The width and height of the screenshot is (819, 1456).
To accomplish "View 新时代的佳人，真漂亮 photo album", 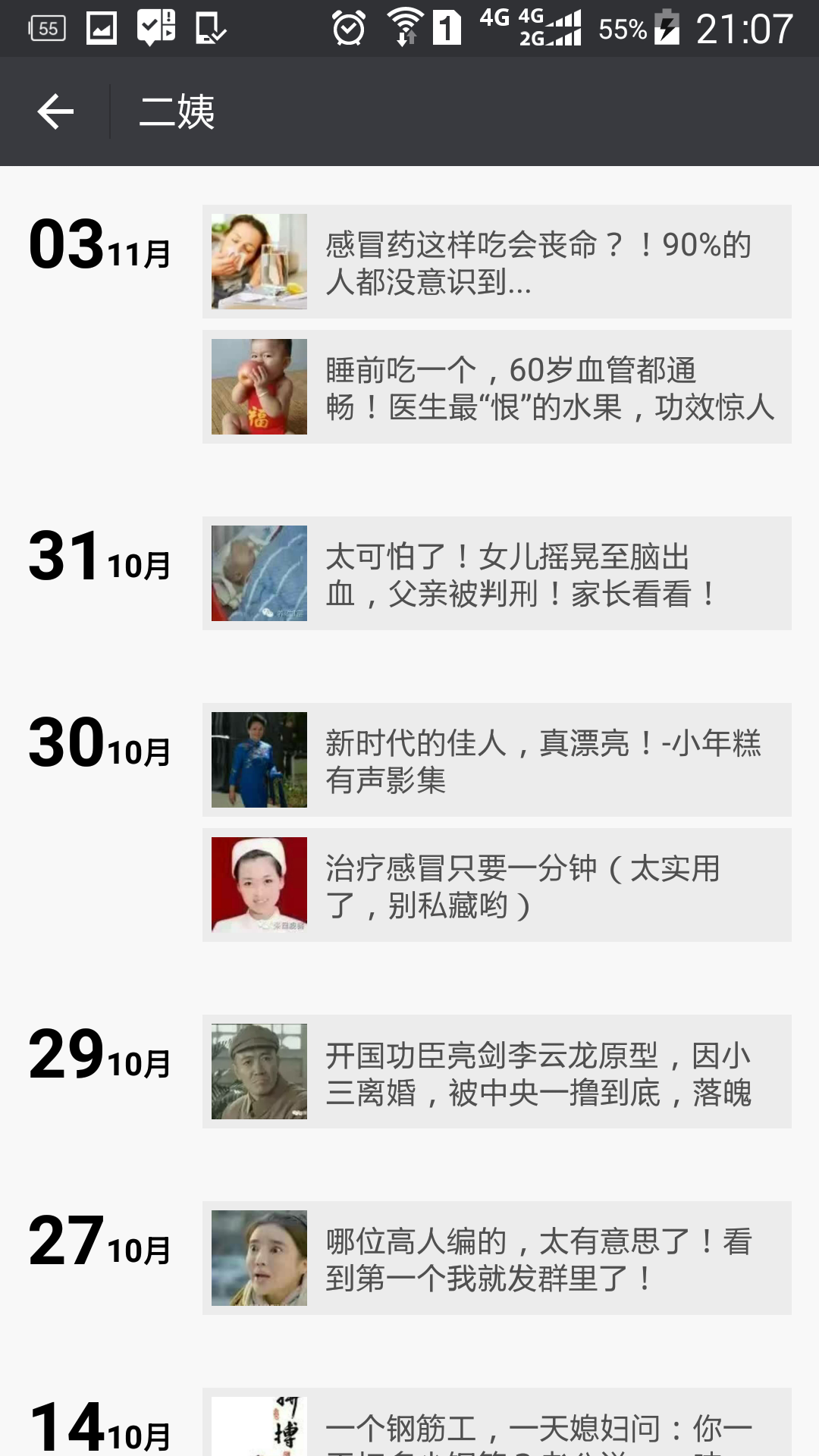I will (497, 760).
